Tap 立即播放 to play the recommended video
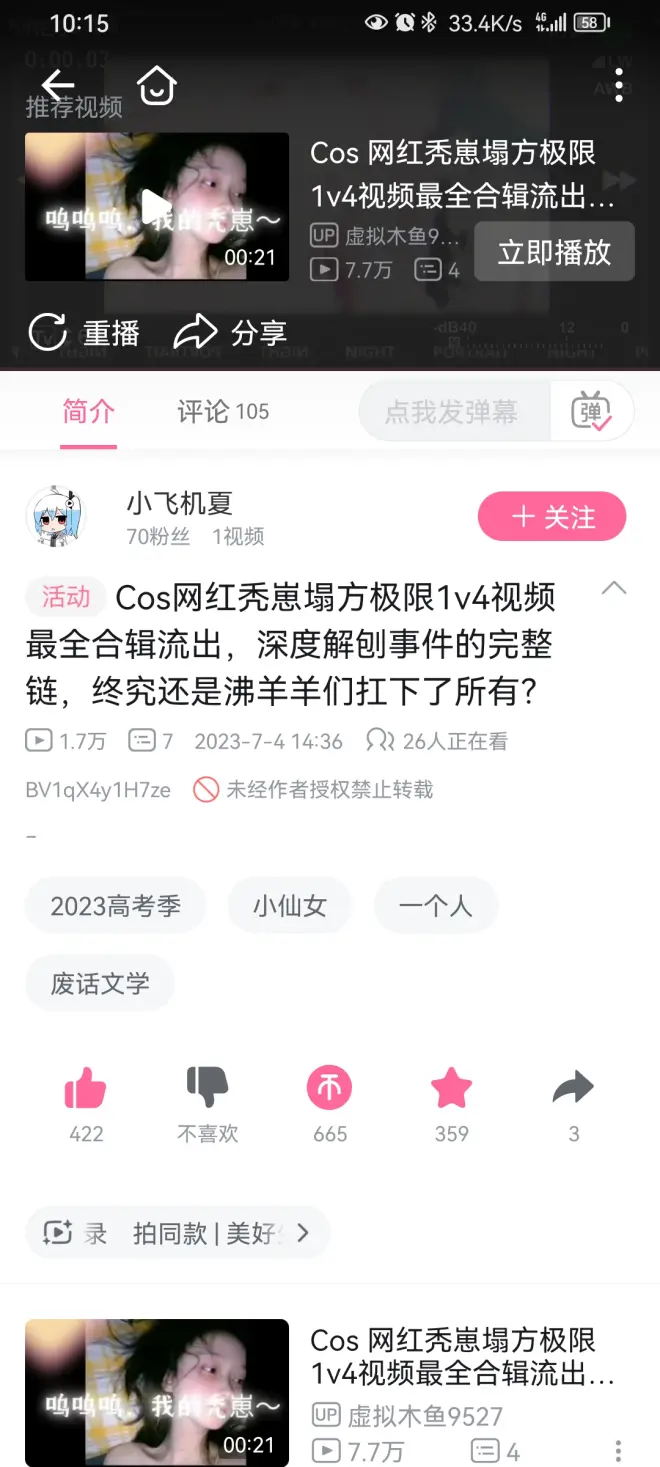The height and width of the screenshot is (1467, 660). (554, 252)
